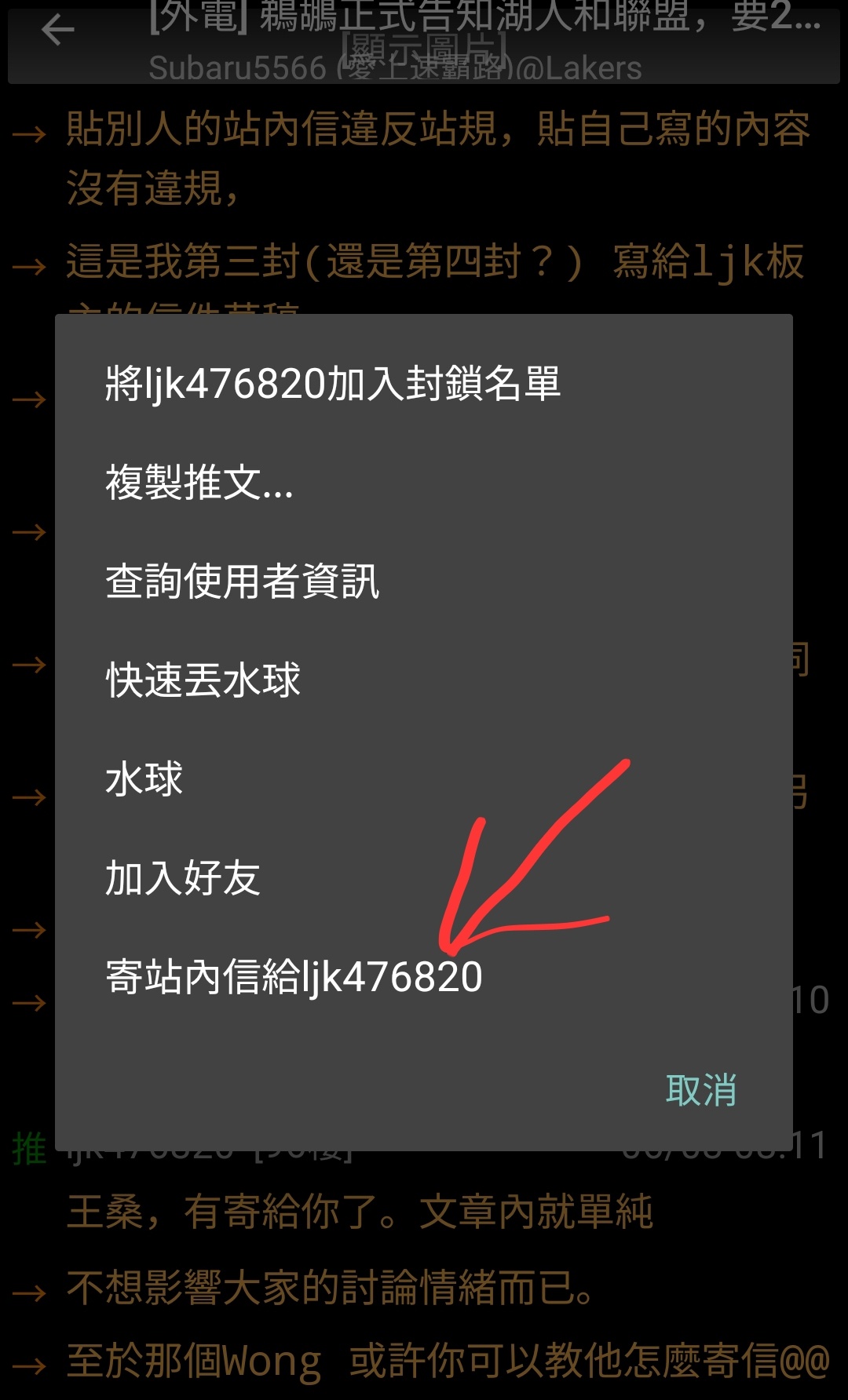Choose 快速丟水球 quick message option
Viewport: 848px width, 1400px height.
pos(424,680)
